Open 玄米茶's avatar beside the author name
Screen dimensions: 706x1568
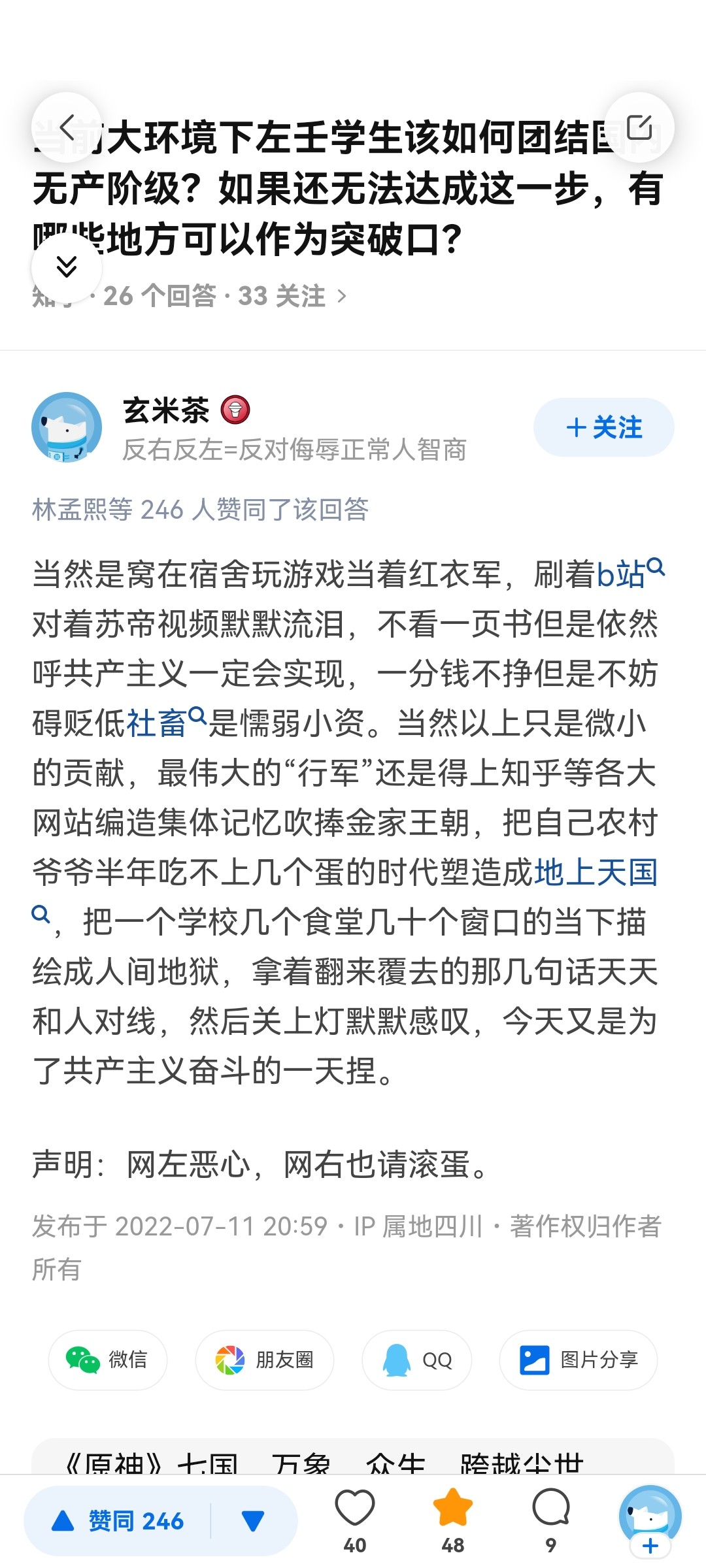(67, 427)
